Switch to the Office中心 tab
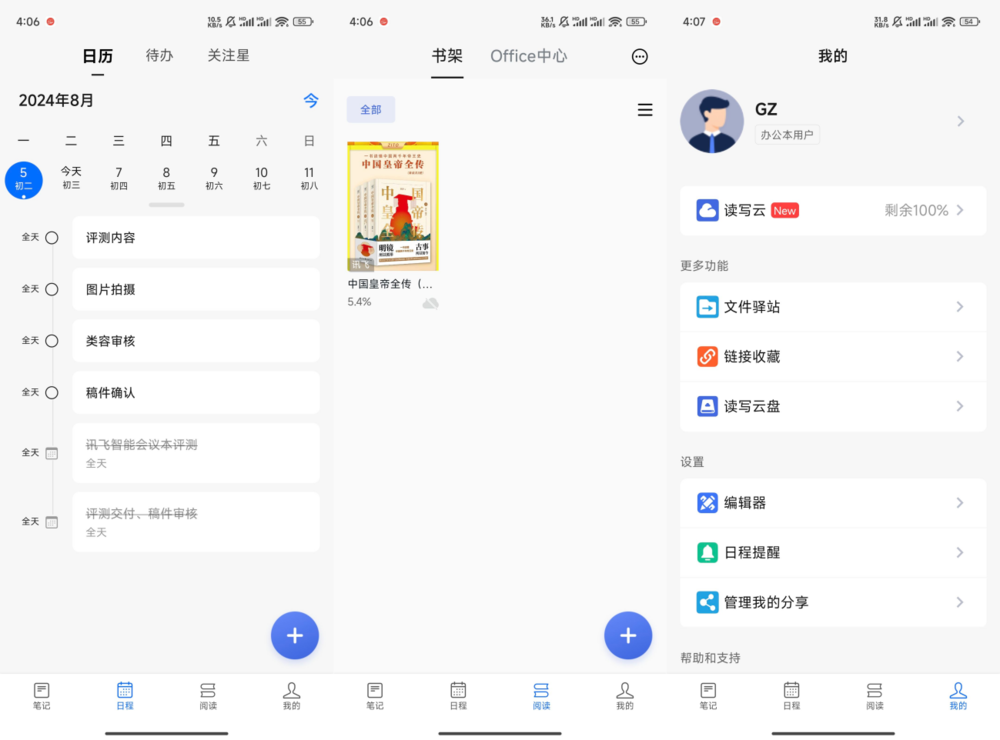The width and height of the screenshot is (1000, 740). (528, 57)
